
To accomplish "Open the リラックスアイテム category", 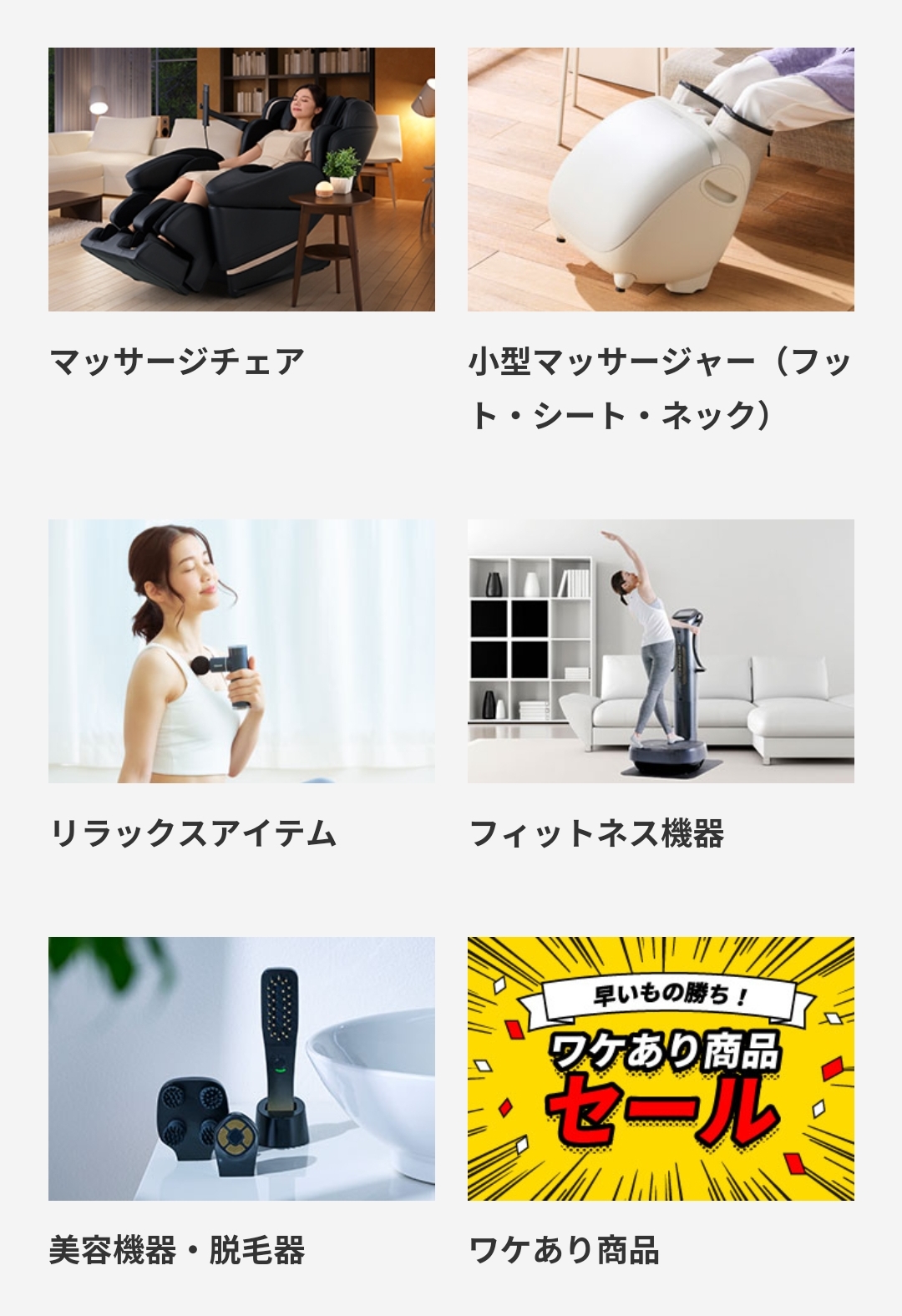I will click(x=241, y=651).
